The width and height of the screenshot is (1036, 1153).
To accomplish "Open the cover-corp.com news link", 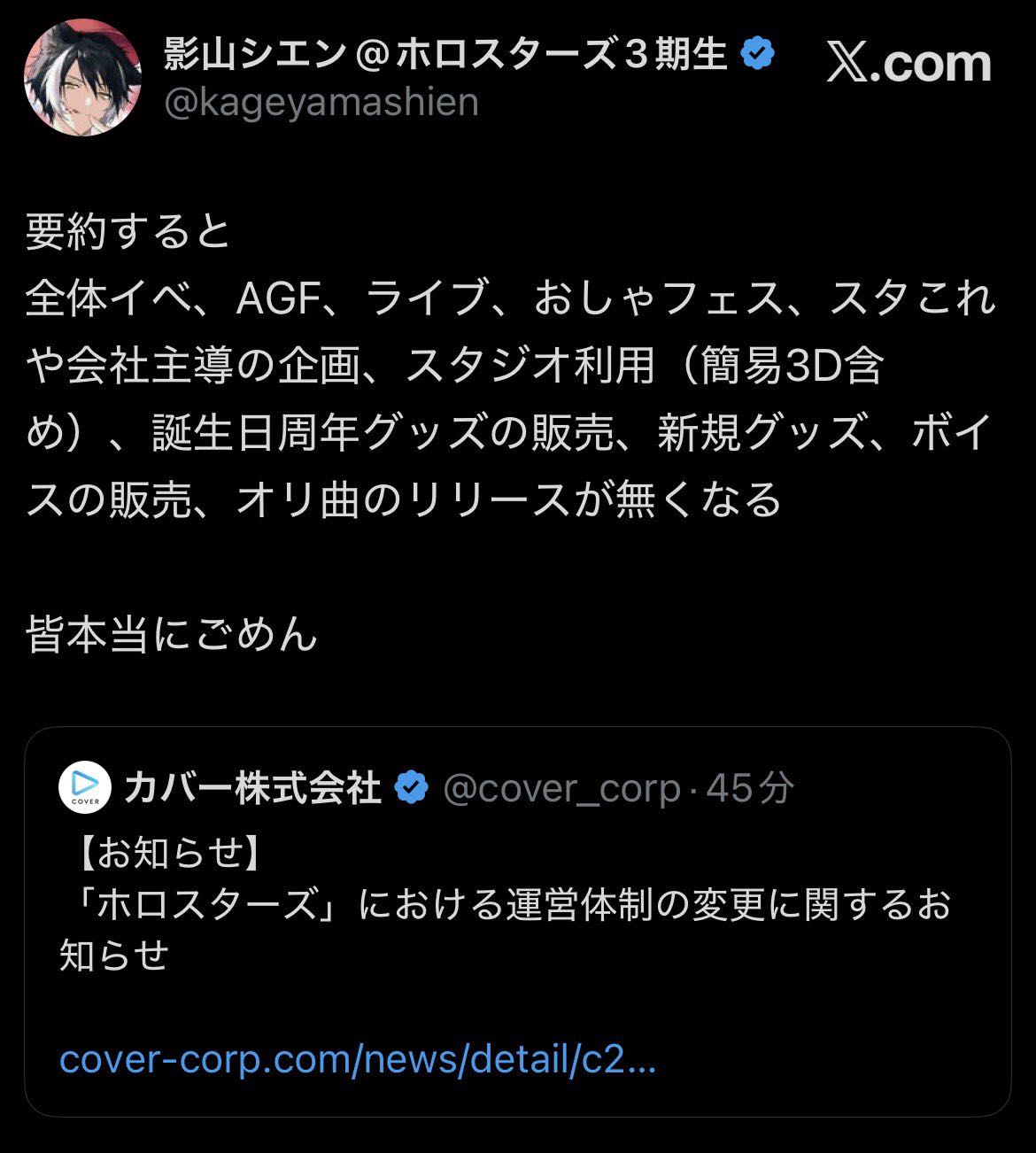I will [x=357, y=1059].
